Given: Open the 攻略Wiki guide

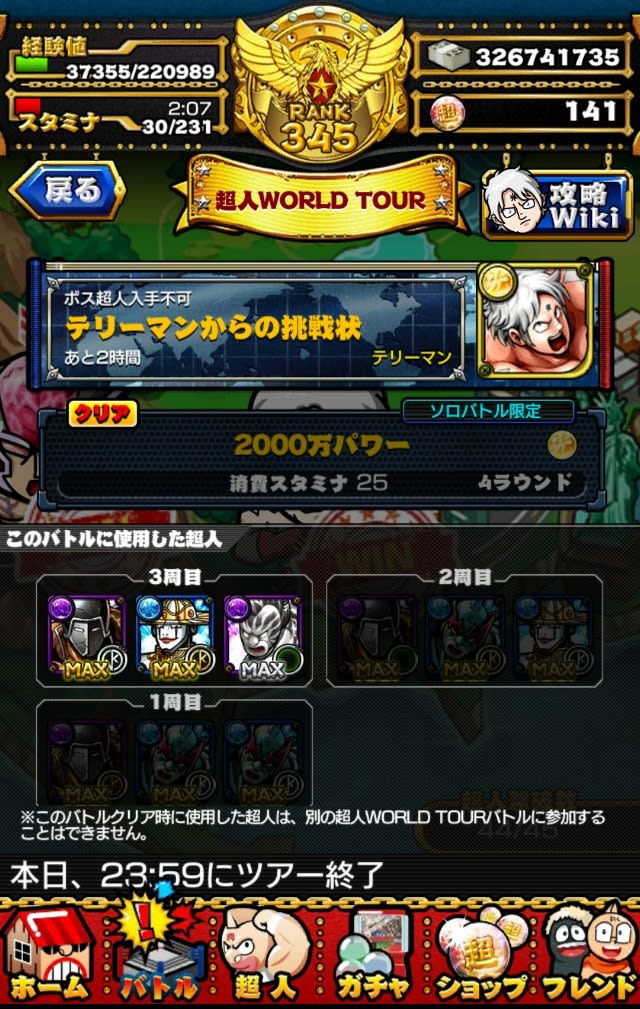Looking at the screenshot, I should pyautogui.click(x=558, y=205).
